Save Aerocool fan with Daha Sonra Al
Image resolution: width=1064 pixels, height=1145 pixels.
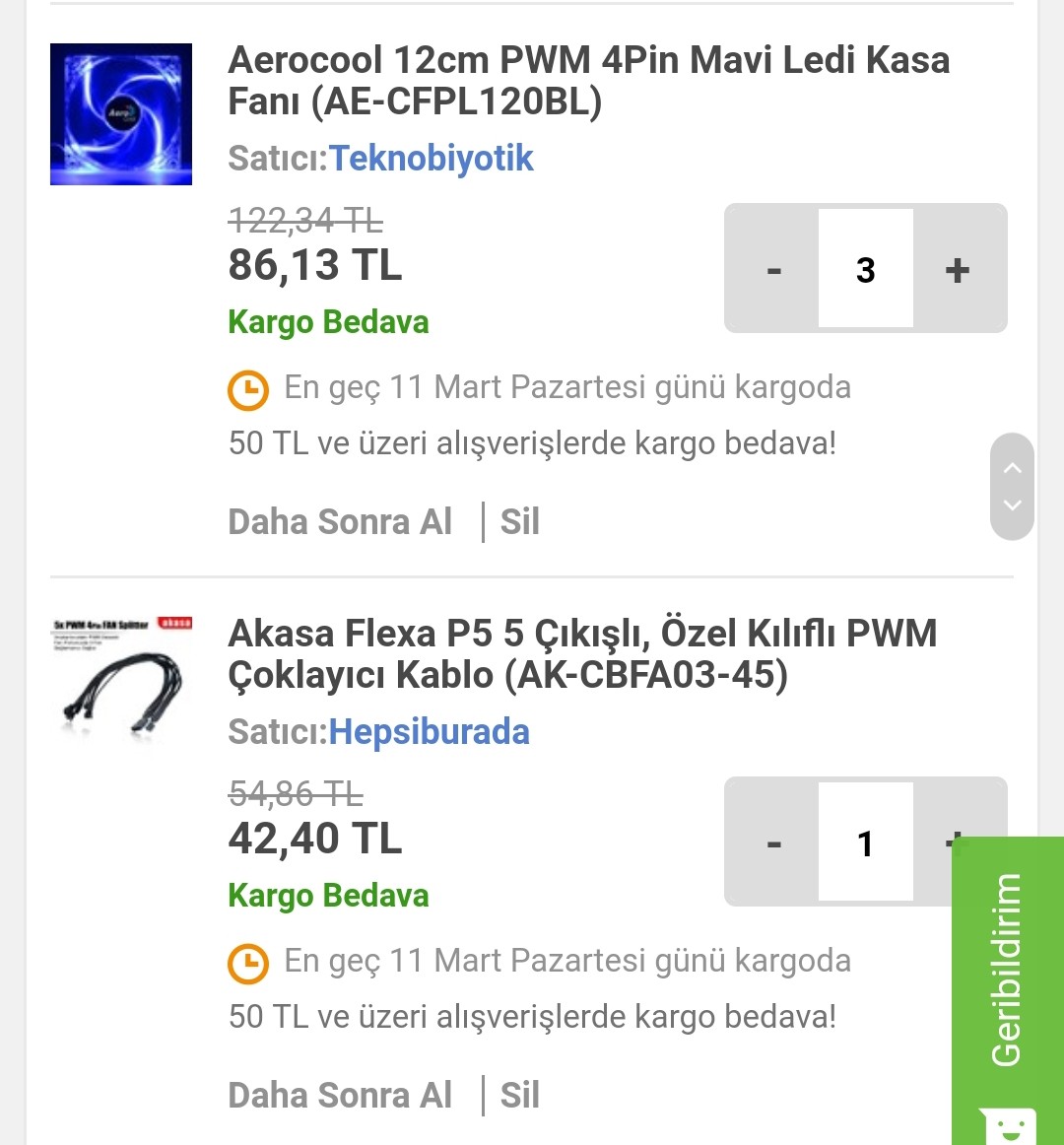point(340,521)
